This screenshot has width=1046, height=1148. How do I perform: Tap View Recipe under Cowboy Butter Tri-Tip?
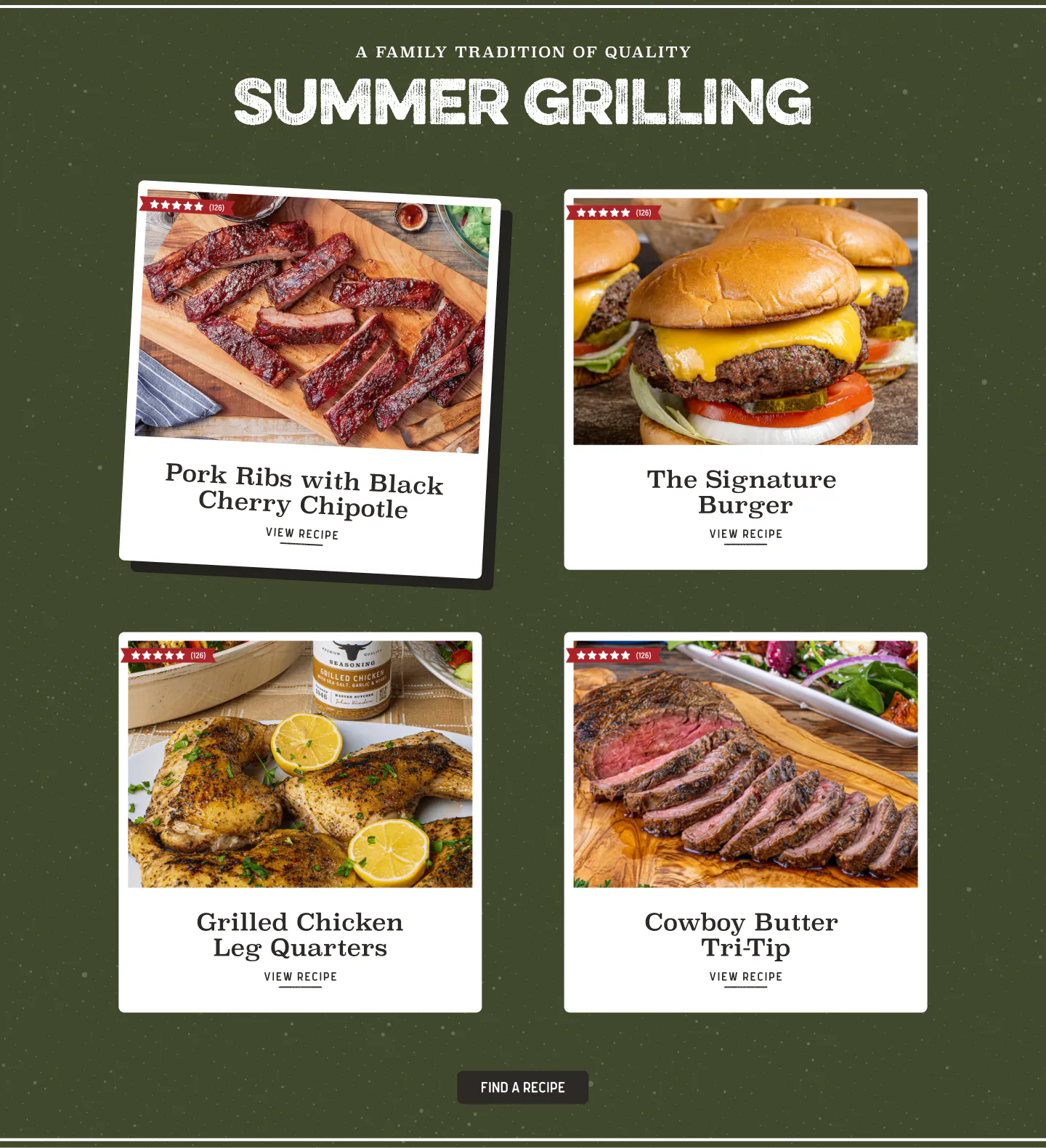pyautogui.click(x=745, y=977)
